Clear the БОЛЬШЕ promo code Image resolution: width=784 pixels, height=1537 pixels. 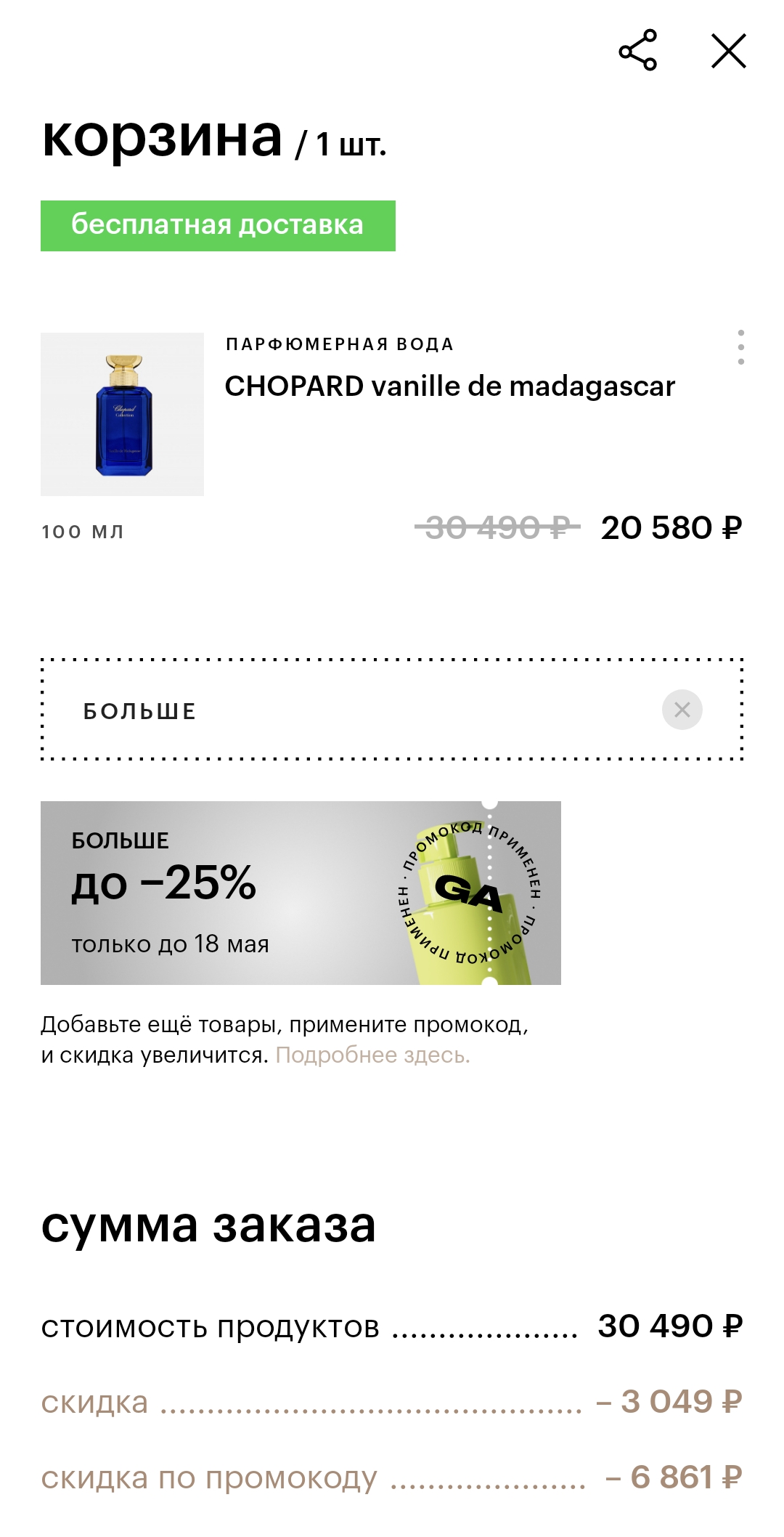coord(682,710)
